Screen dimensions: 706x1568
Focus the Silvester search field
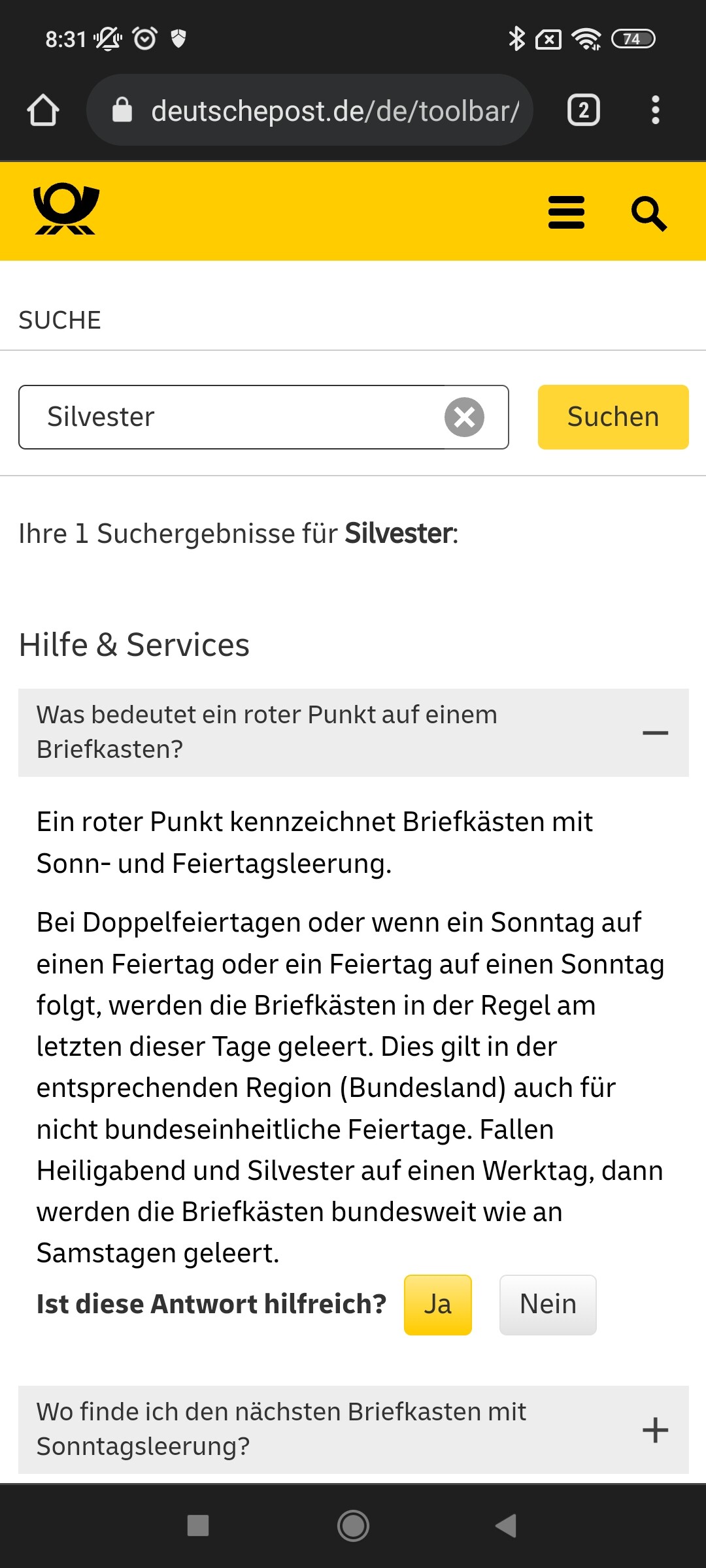click(x=232, y=417)
